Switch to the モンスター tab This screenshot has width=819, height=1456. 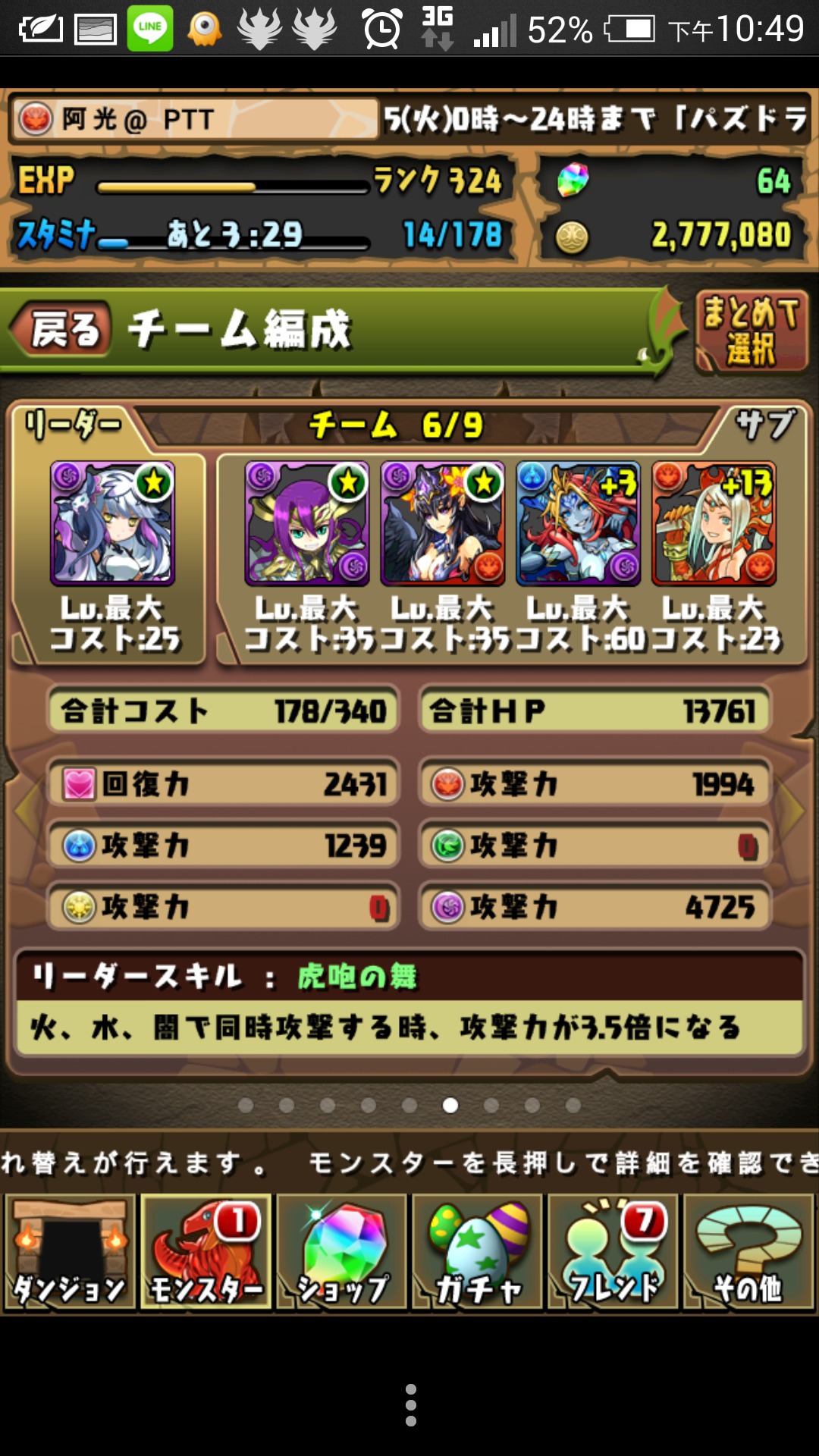click(206, 1252)
